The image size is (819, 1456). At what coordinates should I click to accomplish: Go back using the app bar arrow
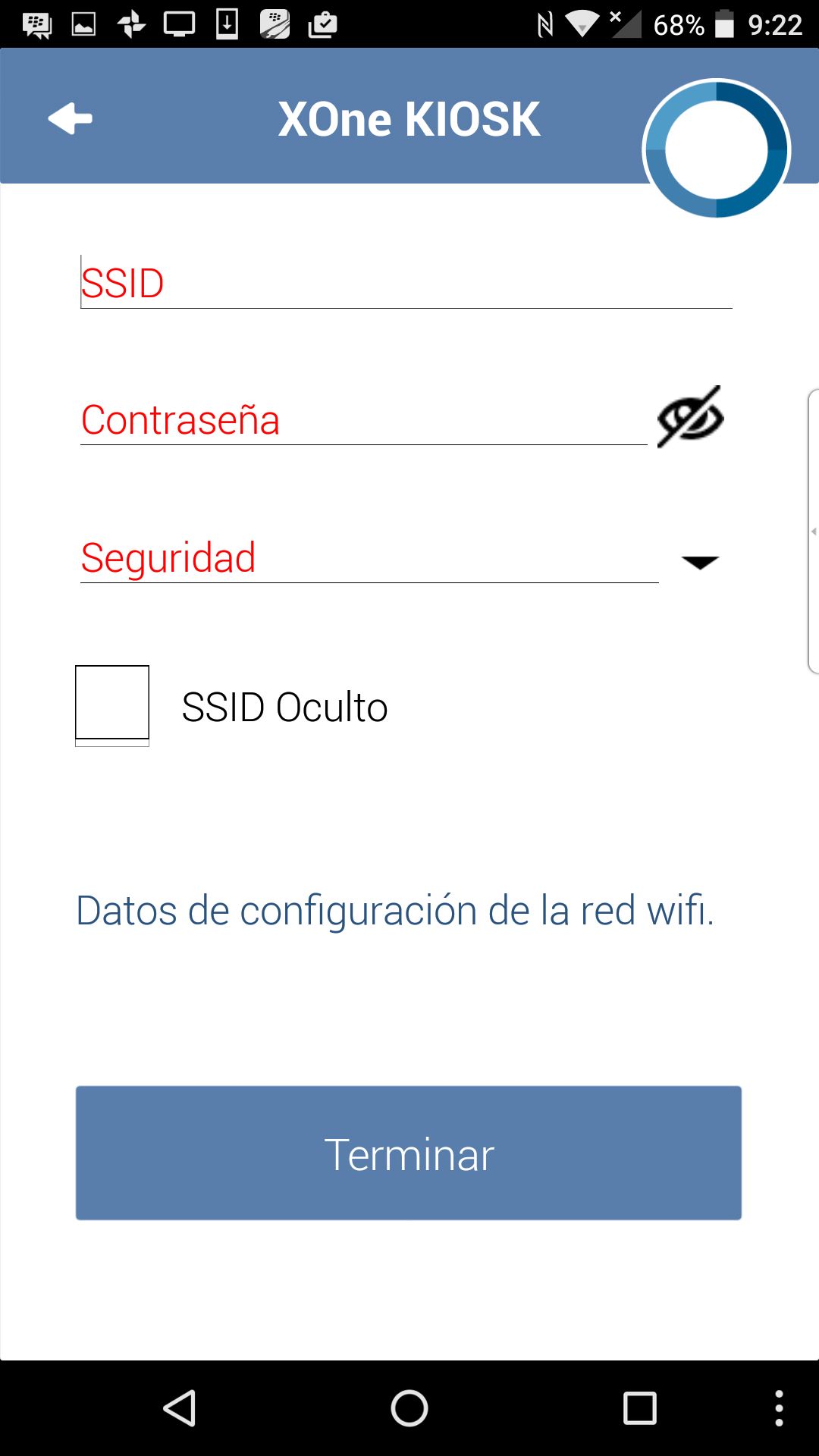70,119
